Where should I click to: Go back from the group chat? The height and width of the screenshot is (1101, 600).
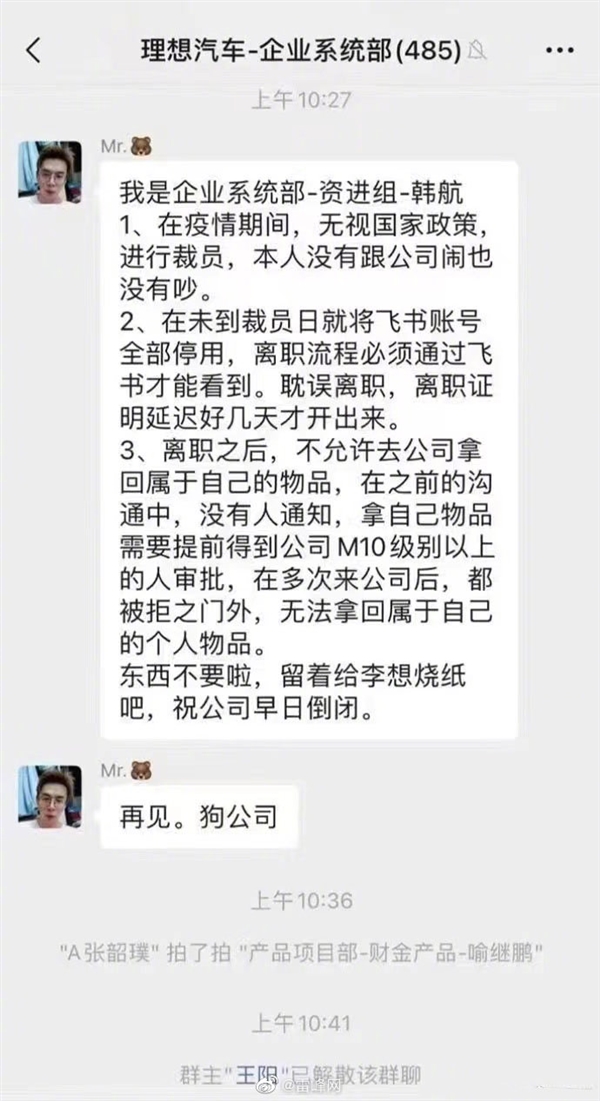tap(33, 50)
